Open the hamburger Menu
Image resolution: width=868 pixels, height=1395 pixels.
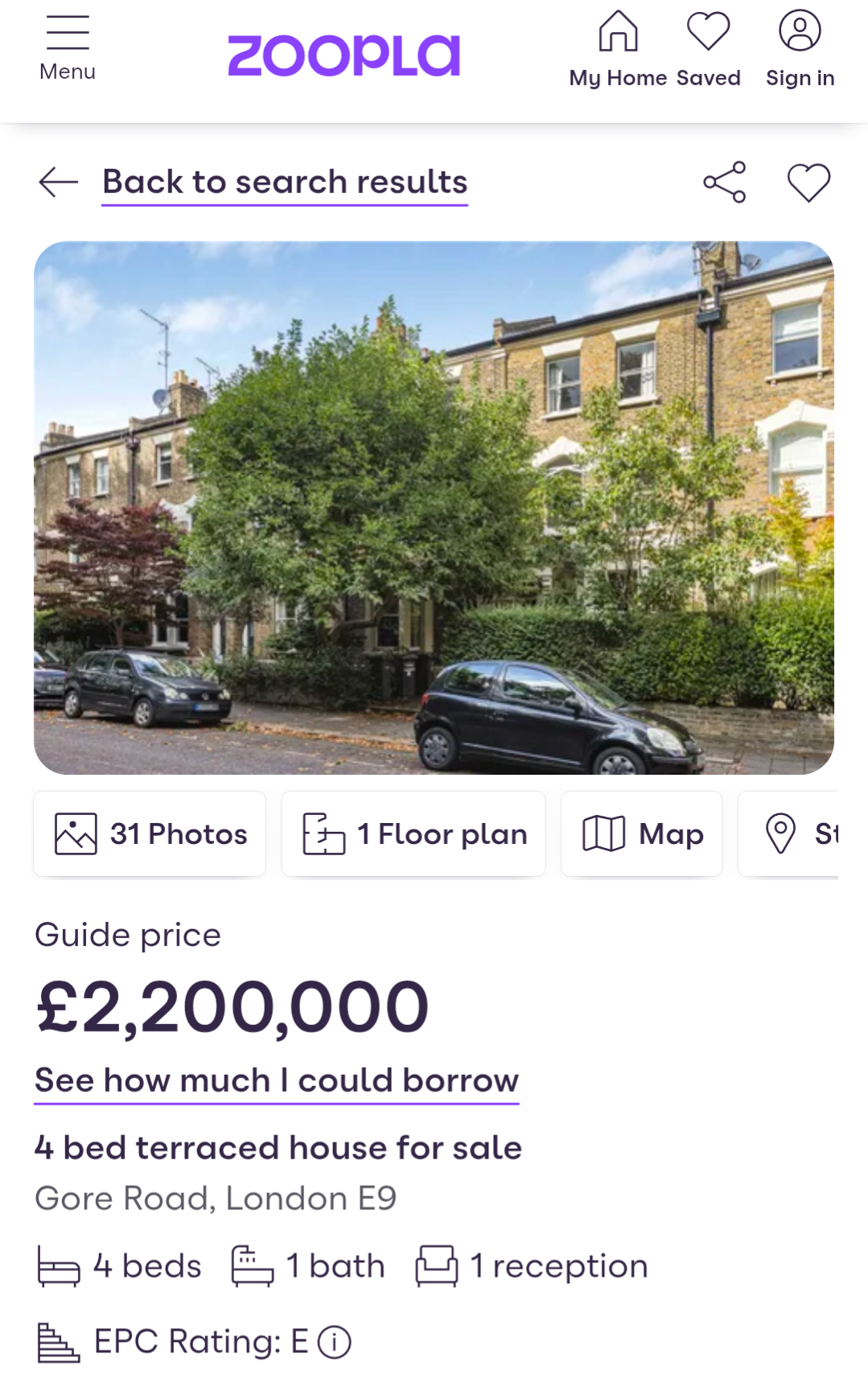tap(68, 48)
